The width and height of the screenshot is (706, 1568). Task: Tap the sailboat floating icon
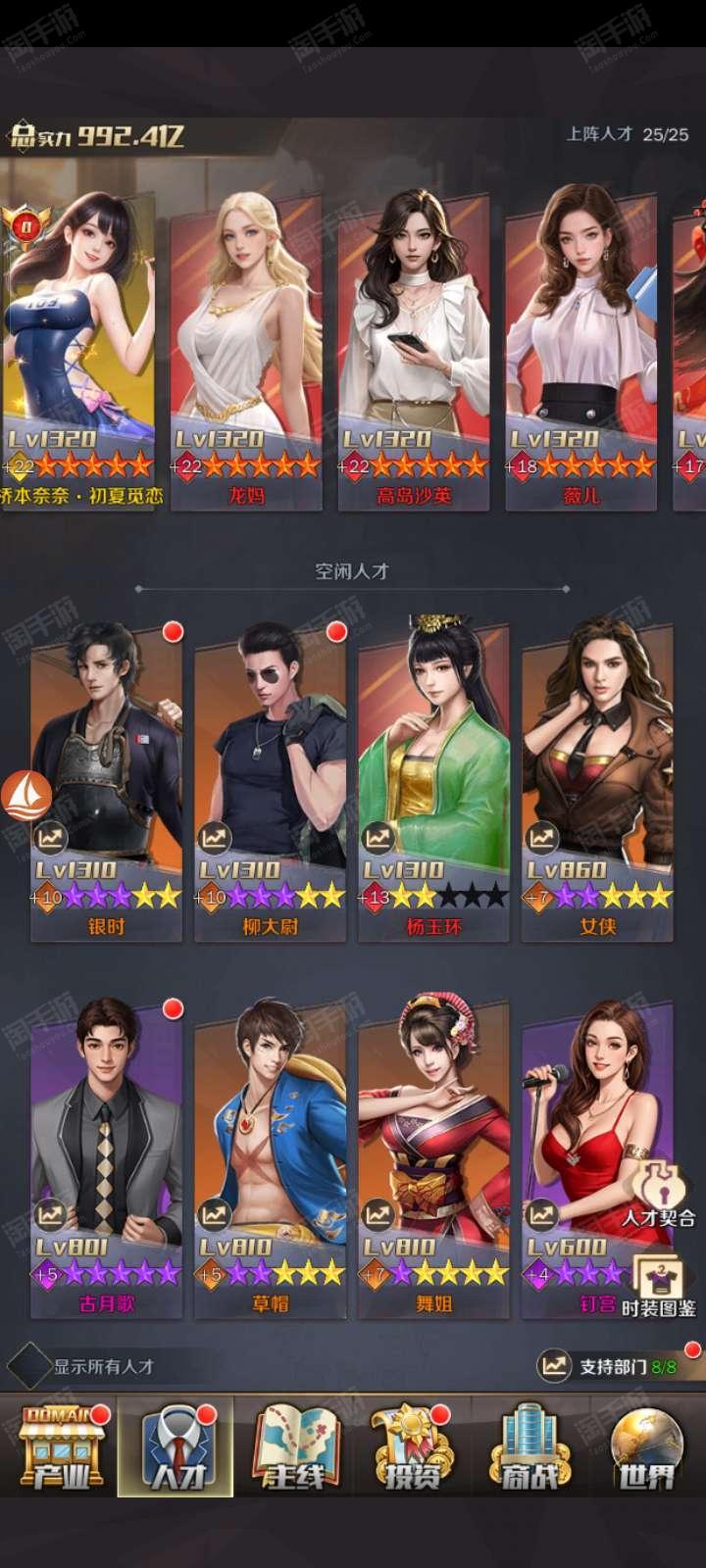click(x=26, y=795)
